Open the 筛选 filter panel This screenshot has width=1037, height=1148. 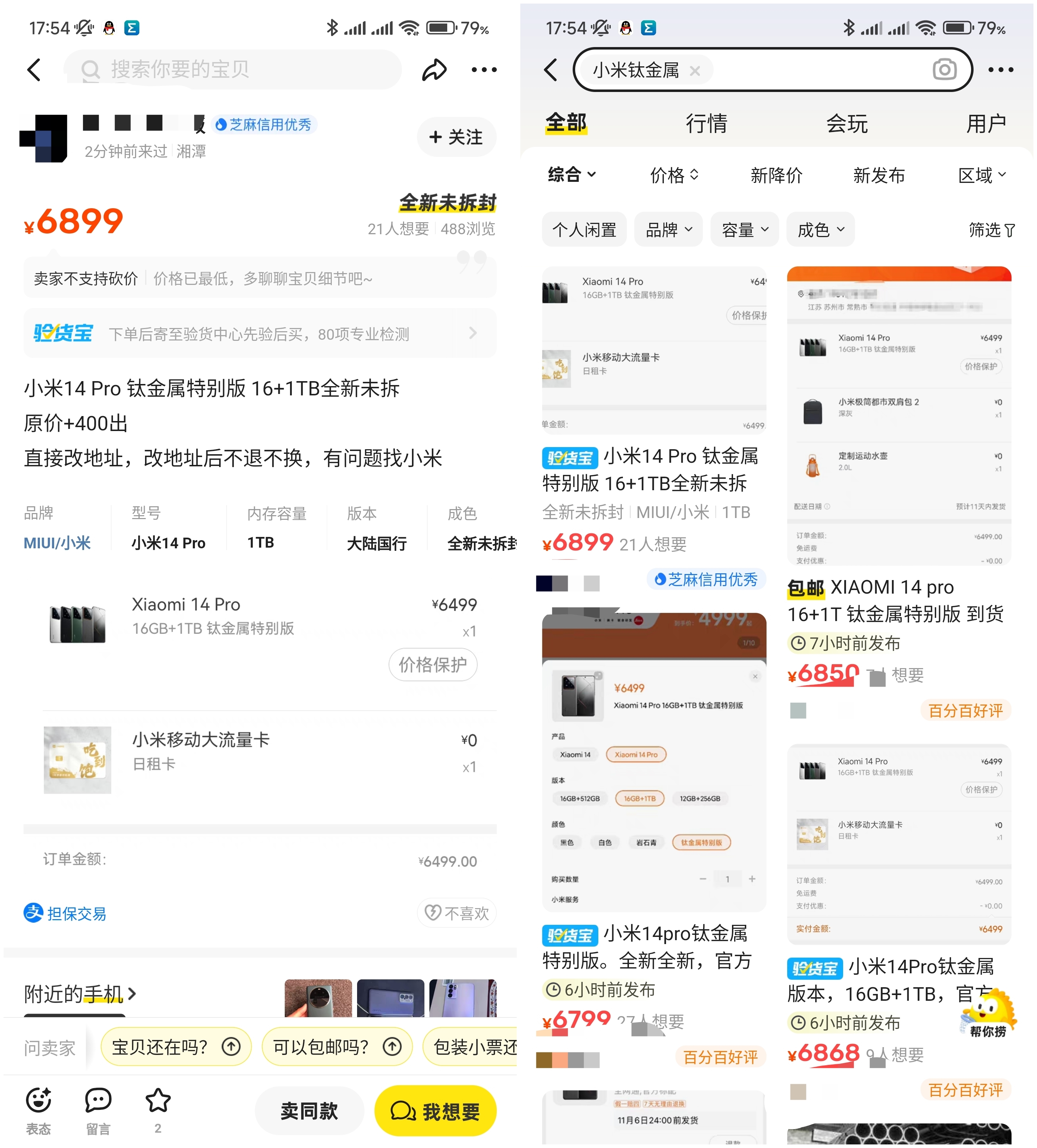pos(991,230)
